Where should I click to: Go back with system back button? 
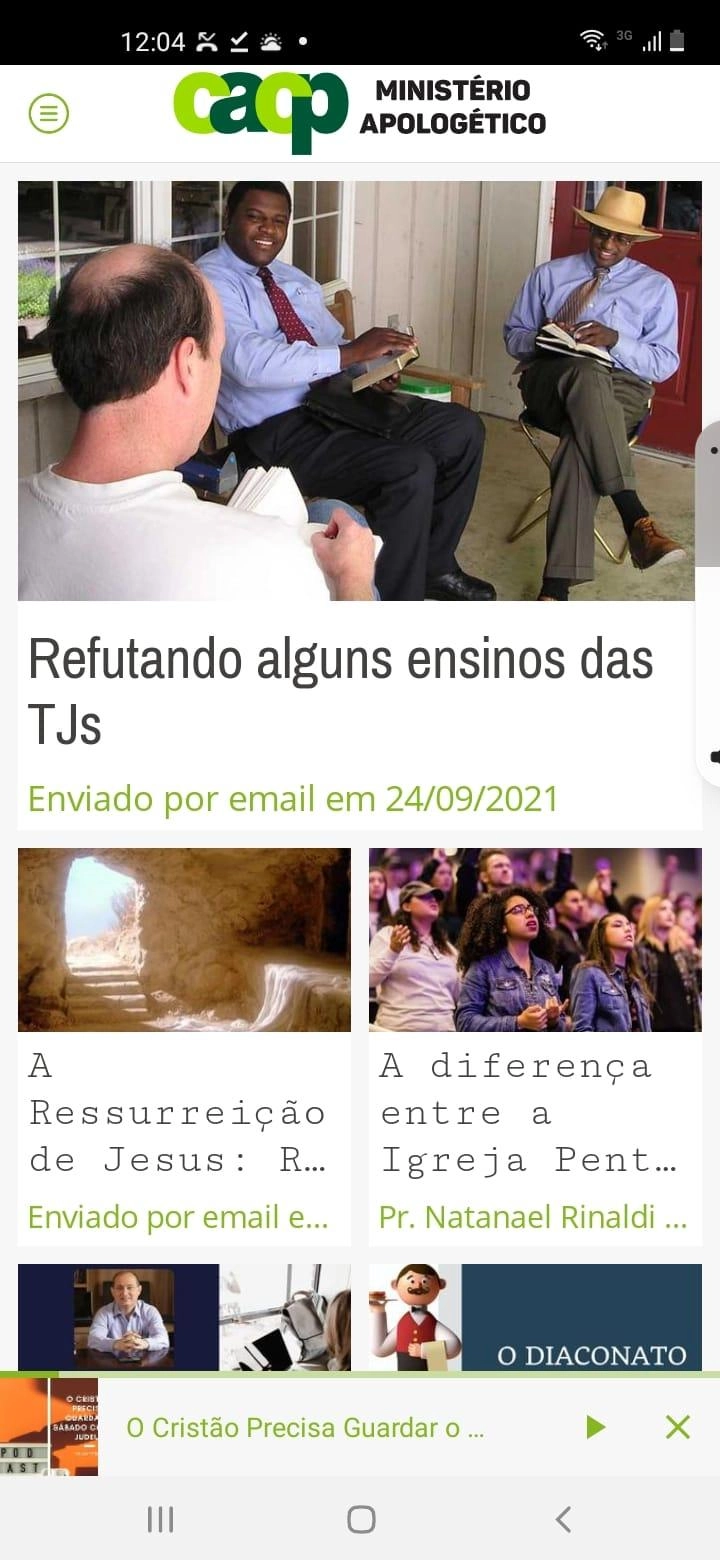tap(563, 1520)
